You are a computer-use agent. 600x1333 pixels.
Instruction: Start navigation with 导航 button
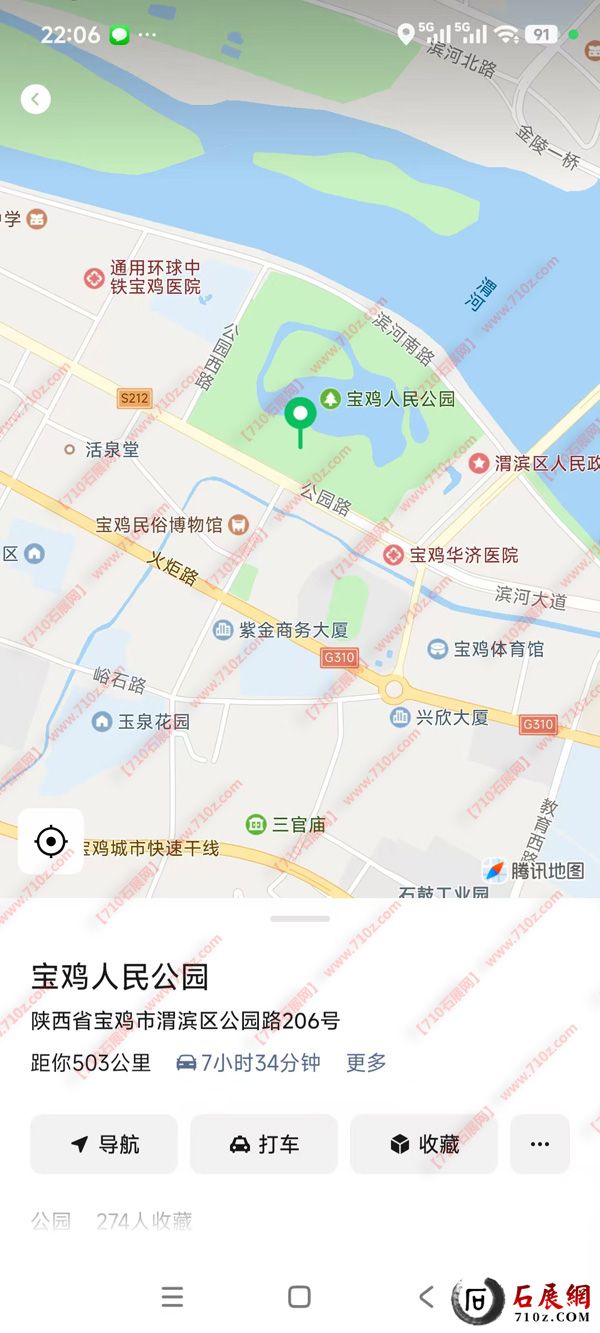tap(104, 1145)
